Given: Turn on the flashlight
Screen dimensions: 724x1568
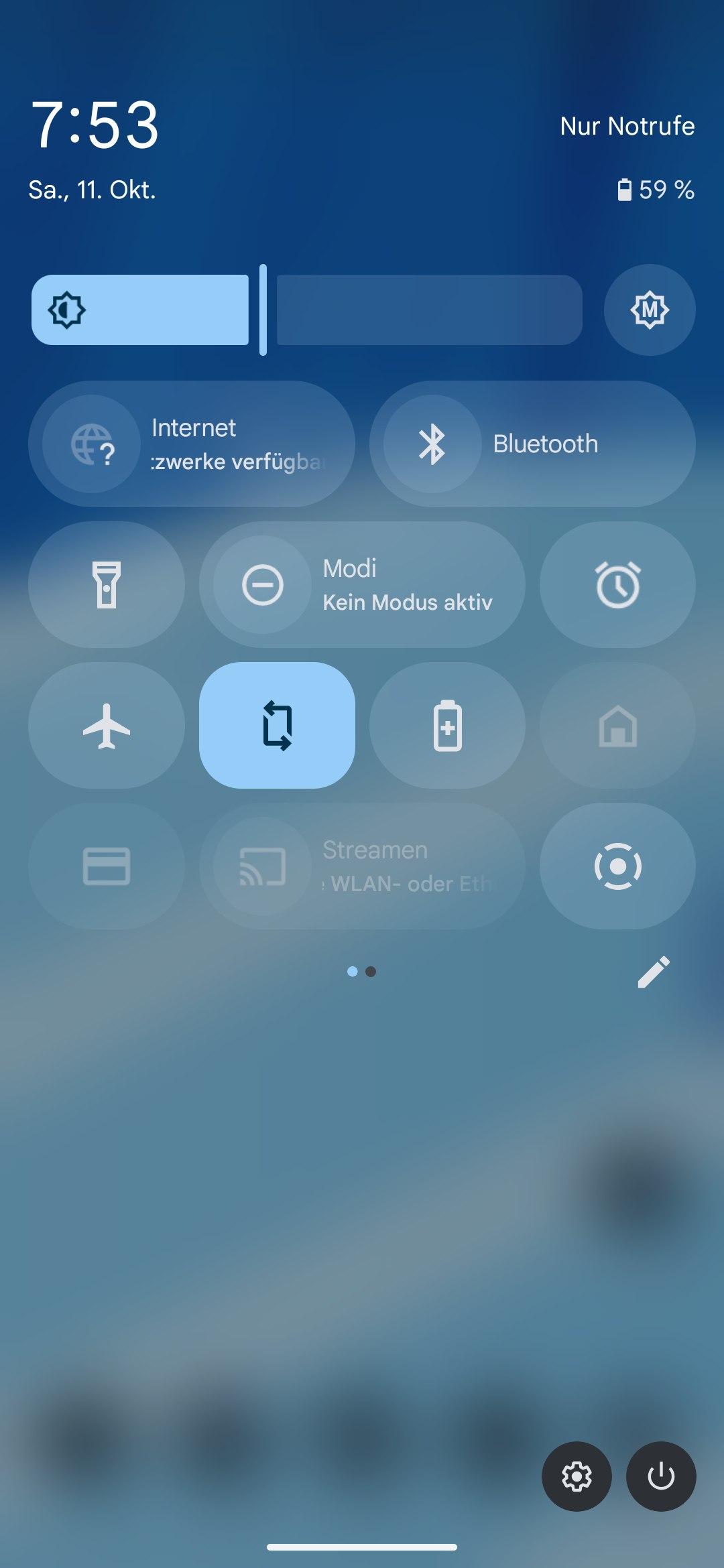Looking at the screenshot, I should [107, 584].
